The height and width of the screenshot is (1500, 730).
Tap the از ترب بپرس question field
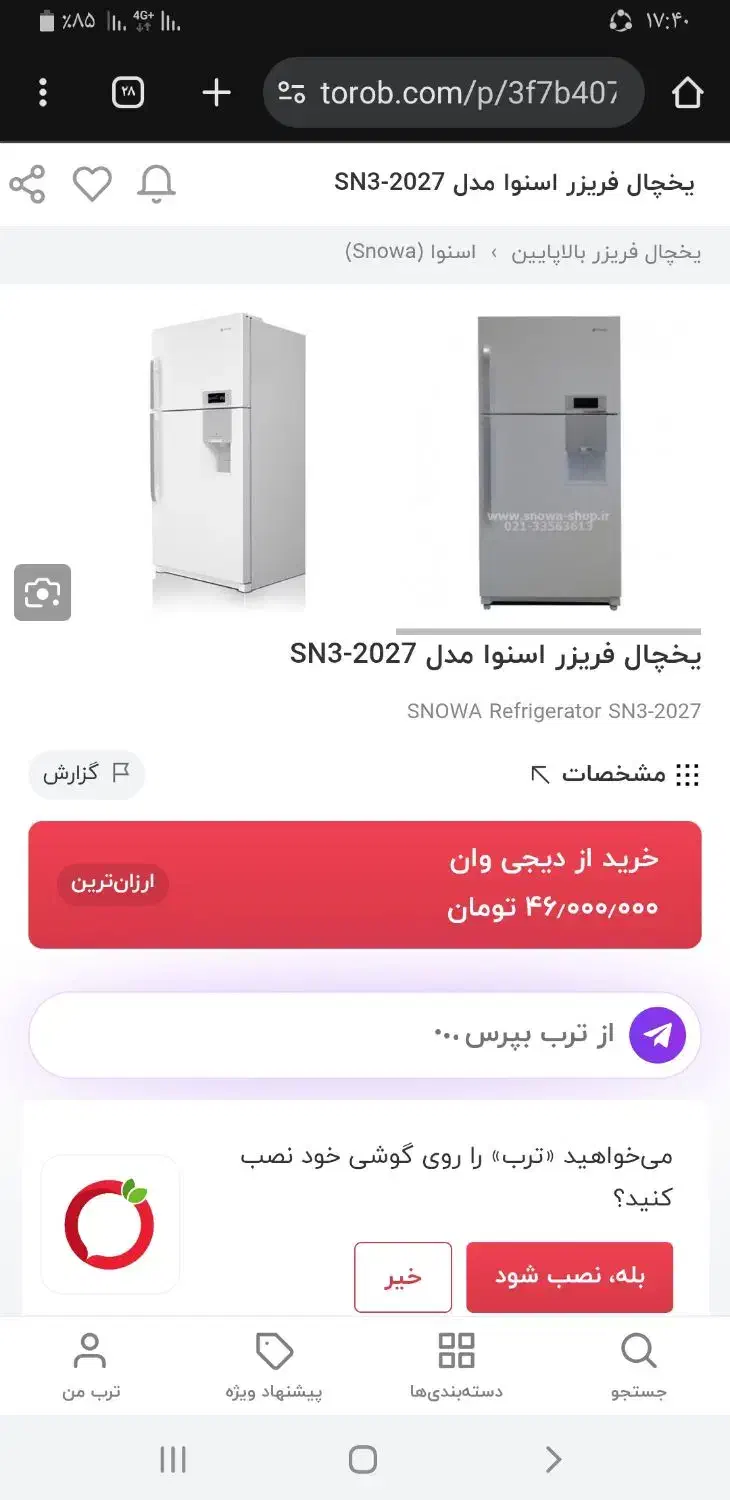click(400, 1034)
